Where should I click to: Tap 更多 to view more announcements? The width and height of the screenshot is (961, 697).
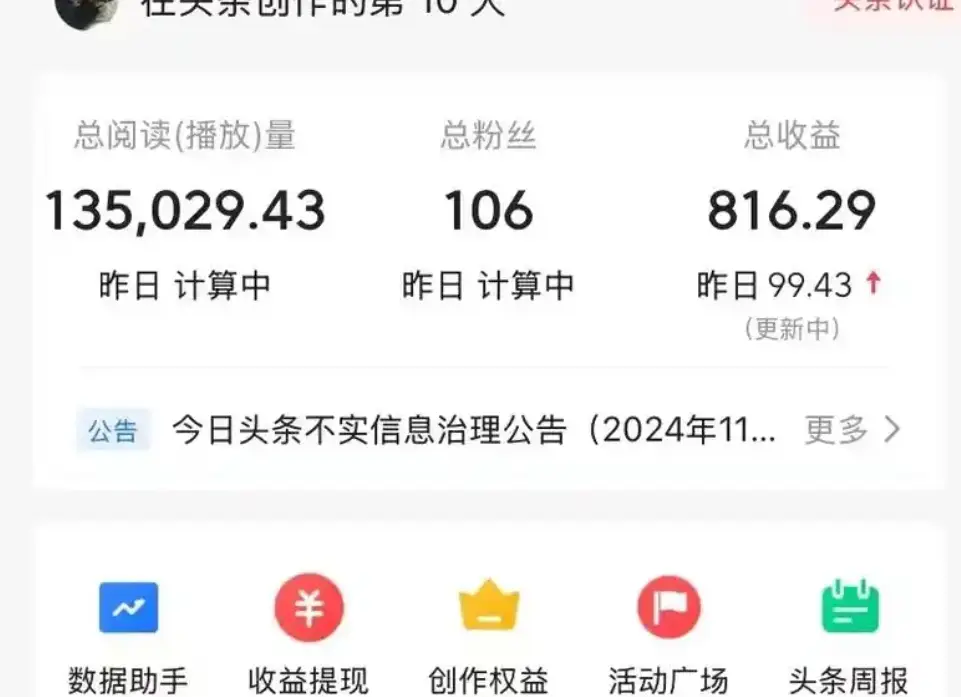(852, 430)
